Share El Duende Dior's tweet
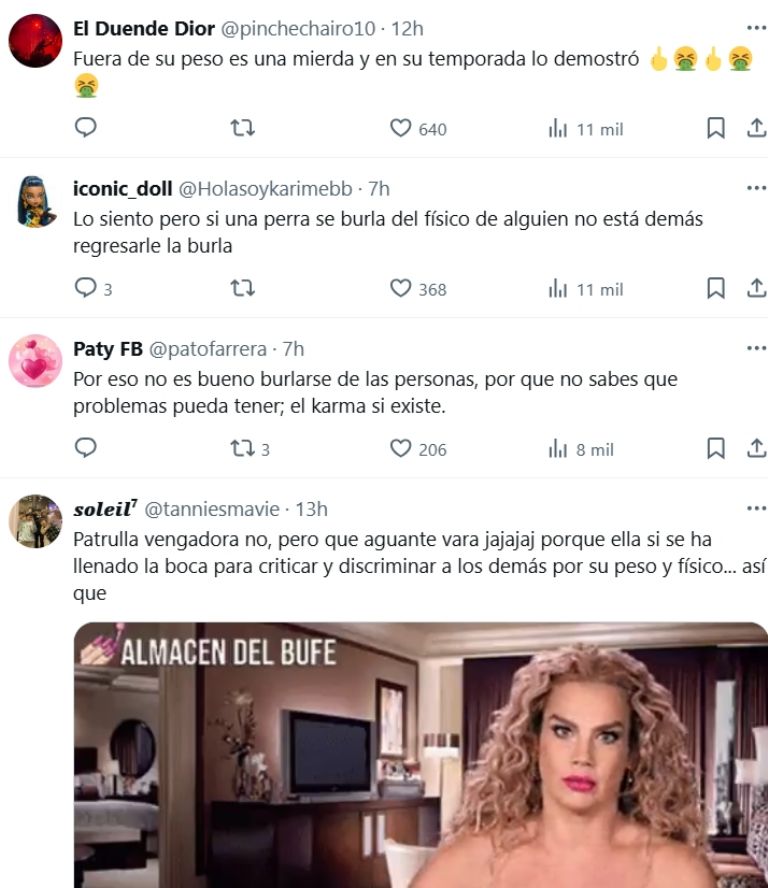Screen dimensions: 768x888 756,128
